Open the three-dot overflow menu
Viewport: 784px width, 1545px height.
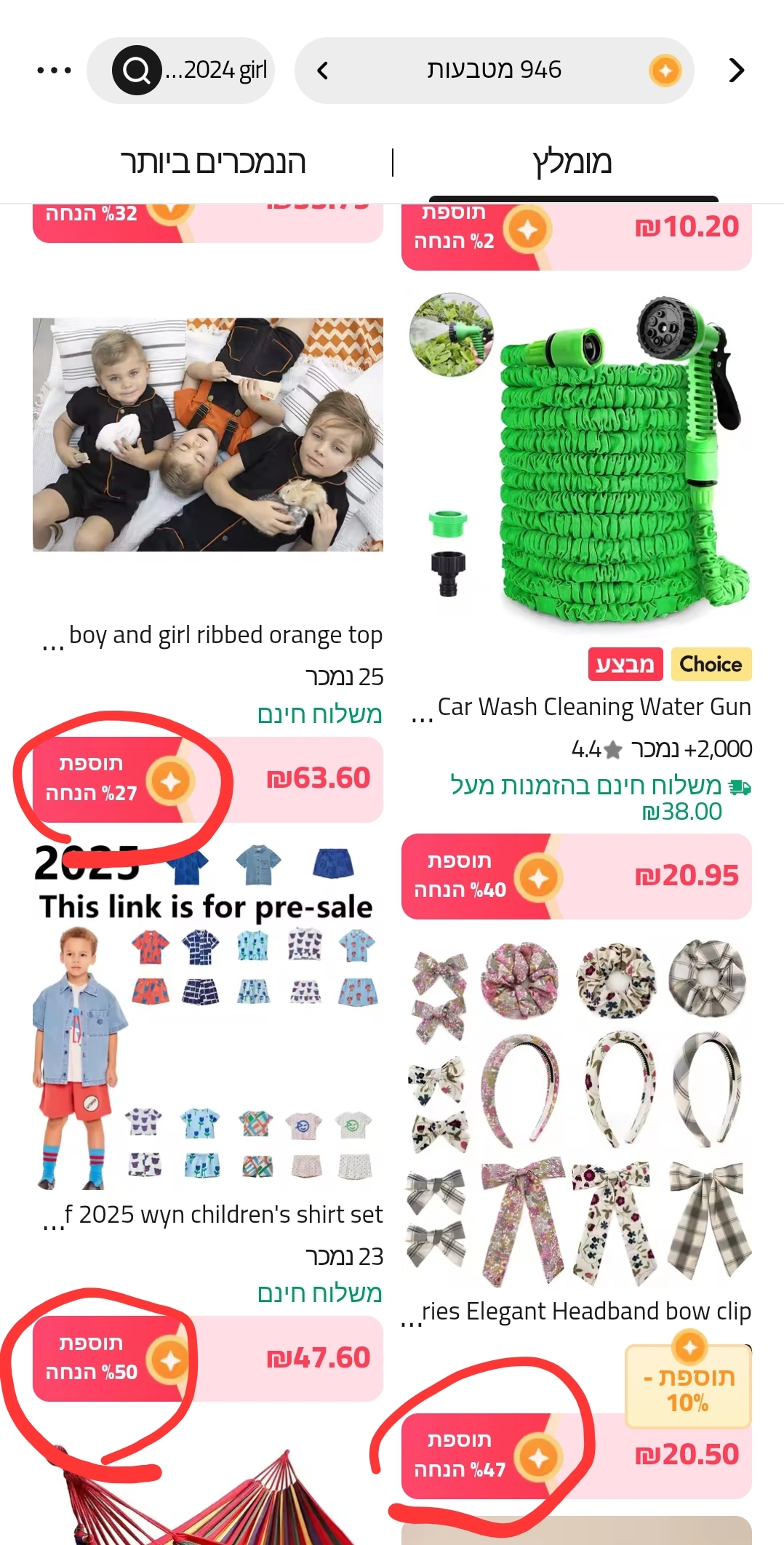[55, 71]
